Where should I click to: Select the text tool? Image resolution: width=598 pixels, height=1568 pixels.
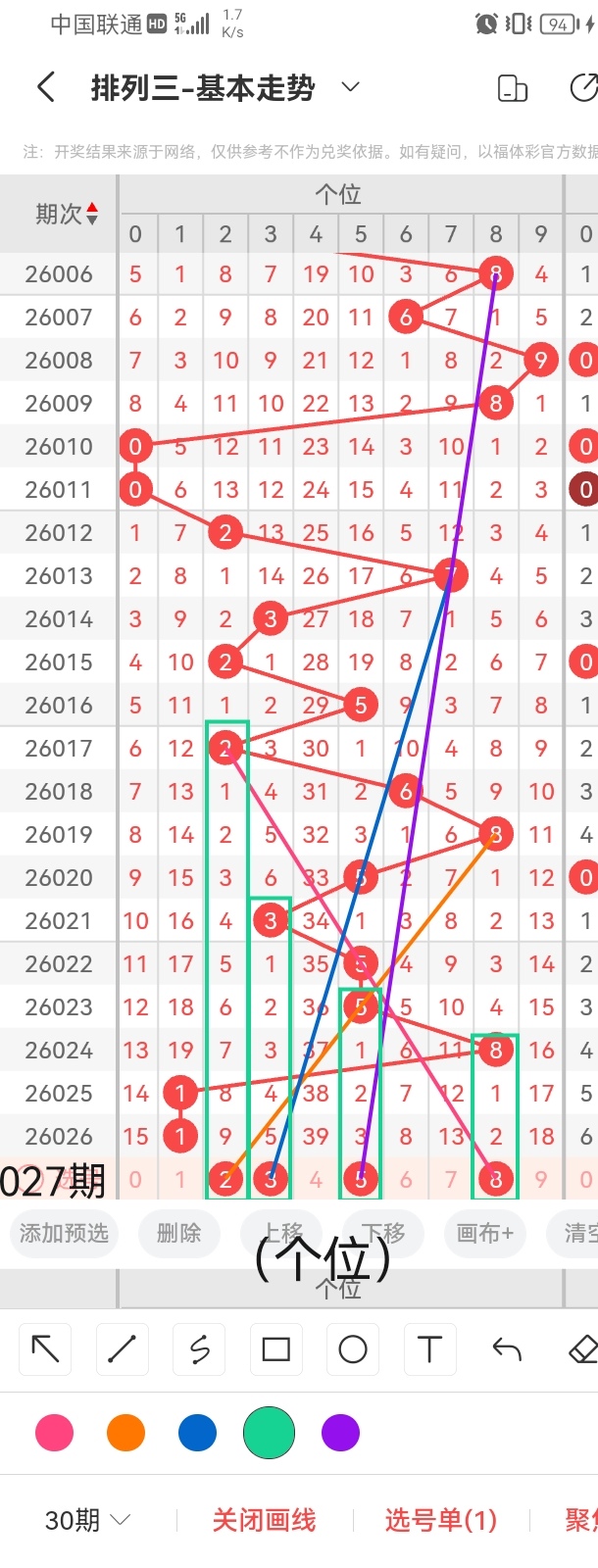pyautogui.click(x=429, y=1349)
